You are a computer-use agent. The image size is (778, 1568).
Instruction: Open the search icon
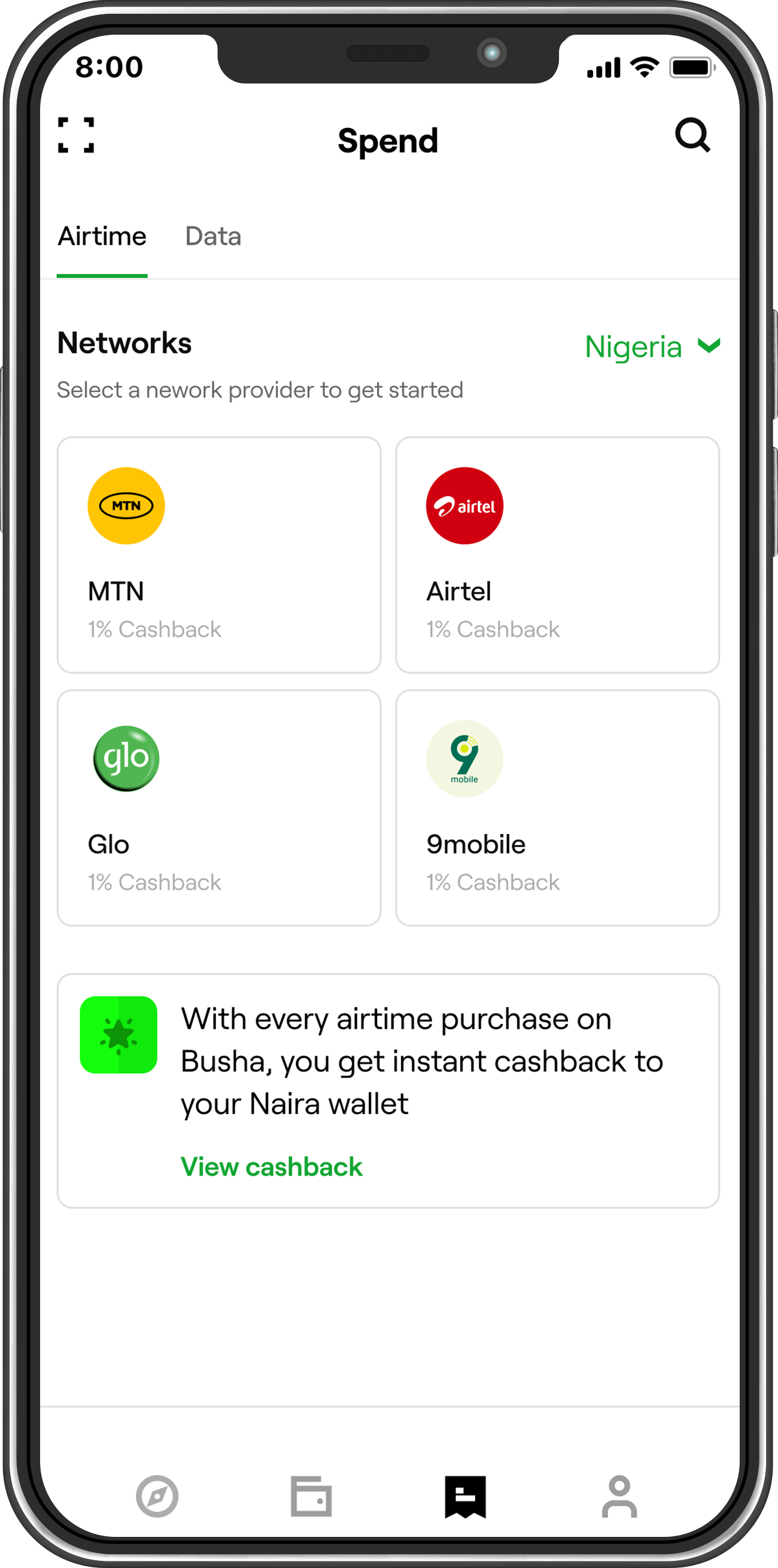point(692,135)
